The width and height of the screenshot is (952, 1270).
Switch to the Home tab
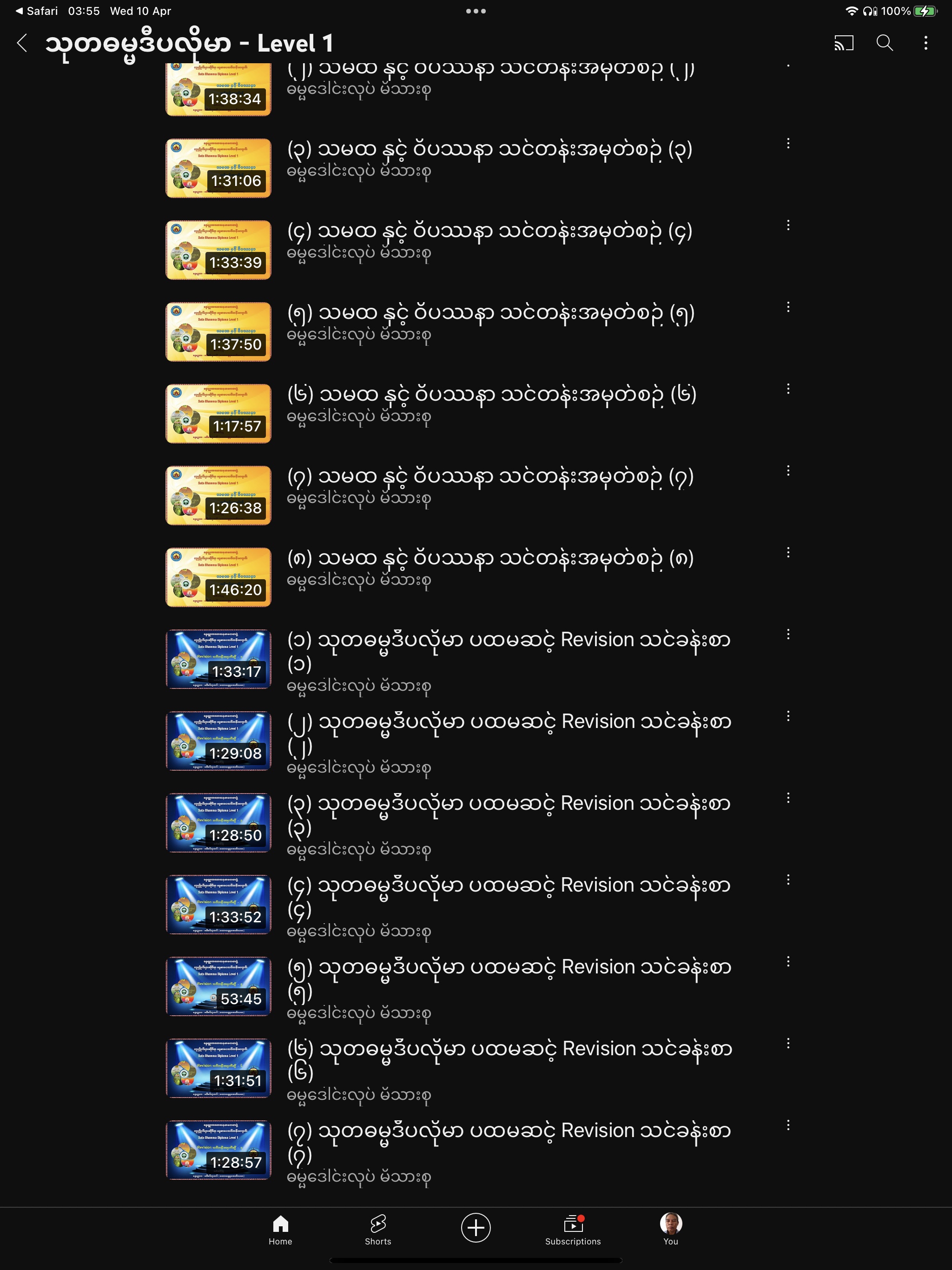point(280,1229)
